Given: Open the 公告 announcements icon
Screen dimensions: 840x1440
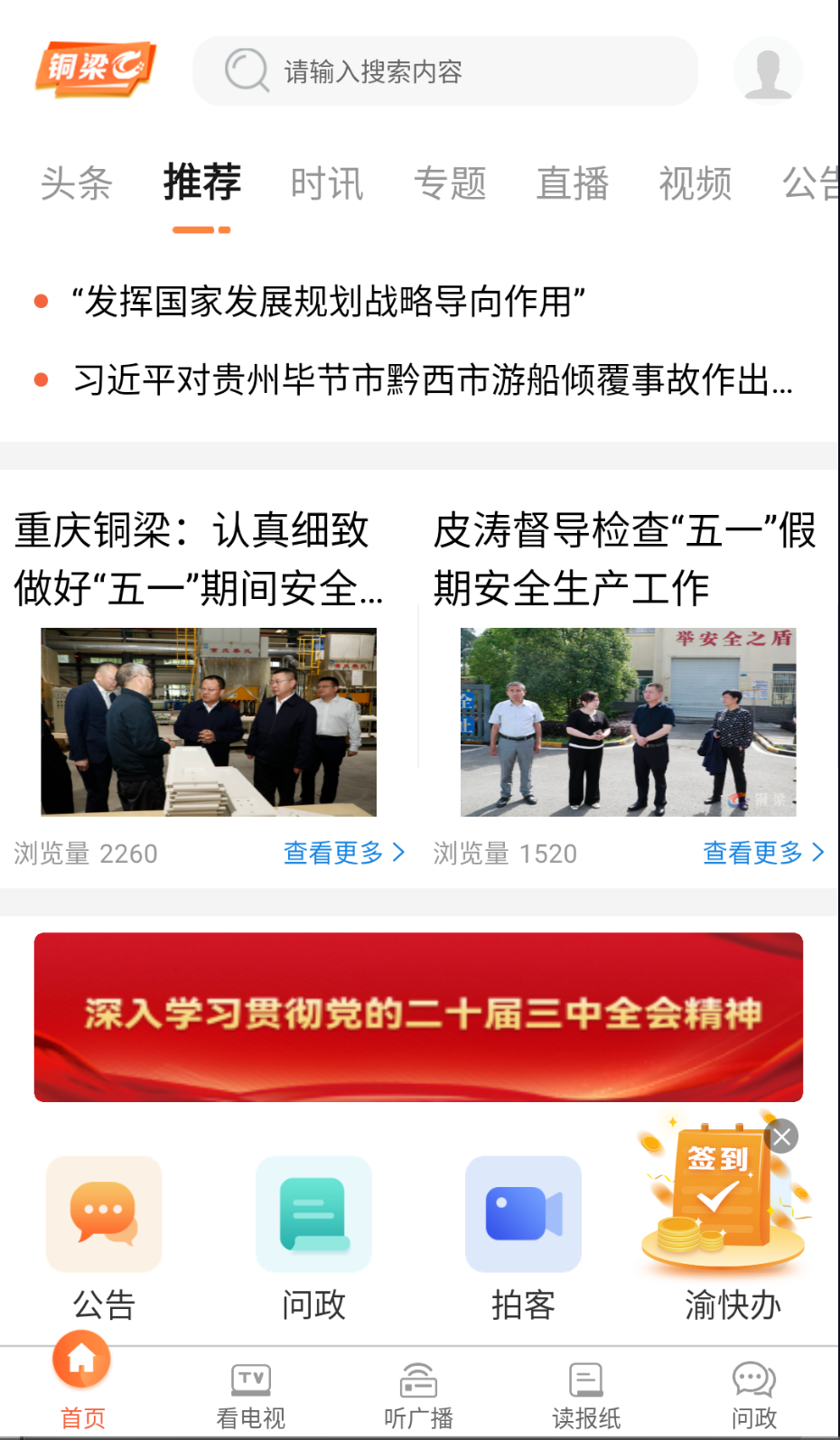Looking at the screenshot, I should [x=102, y=1214].
